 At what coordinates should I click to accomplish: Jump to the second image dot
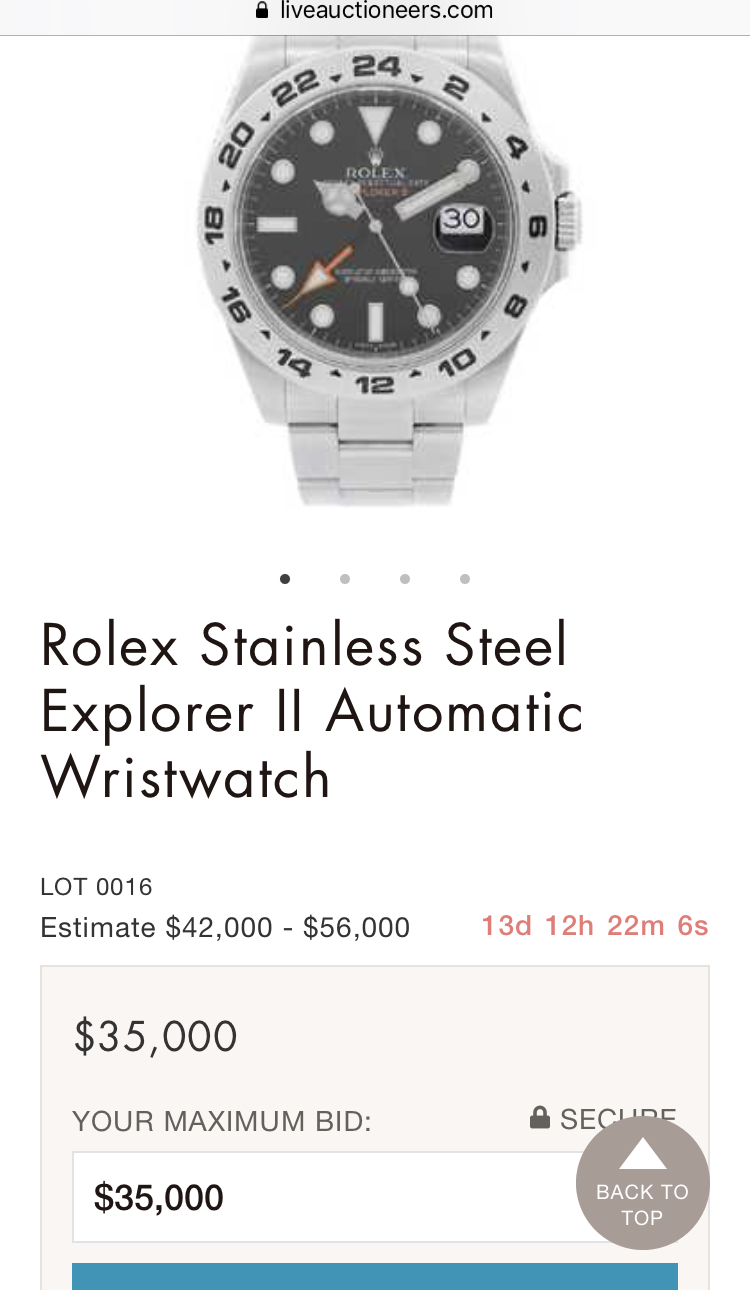click(x=345, y=579)
